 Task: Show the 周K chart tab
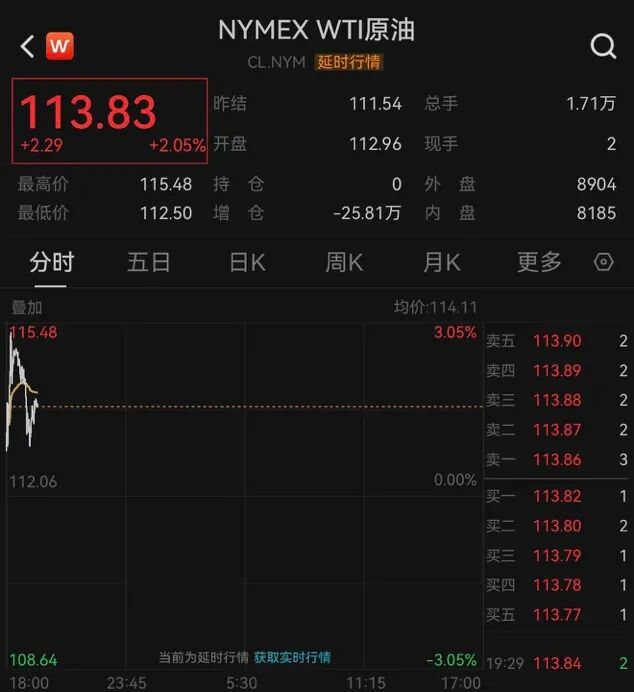[344, 262]
